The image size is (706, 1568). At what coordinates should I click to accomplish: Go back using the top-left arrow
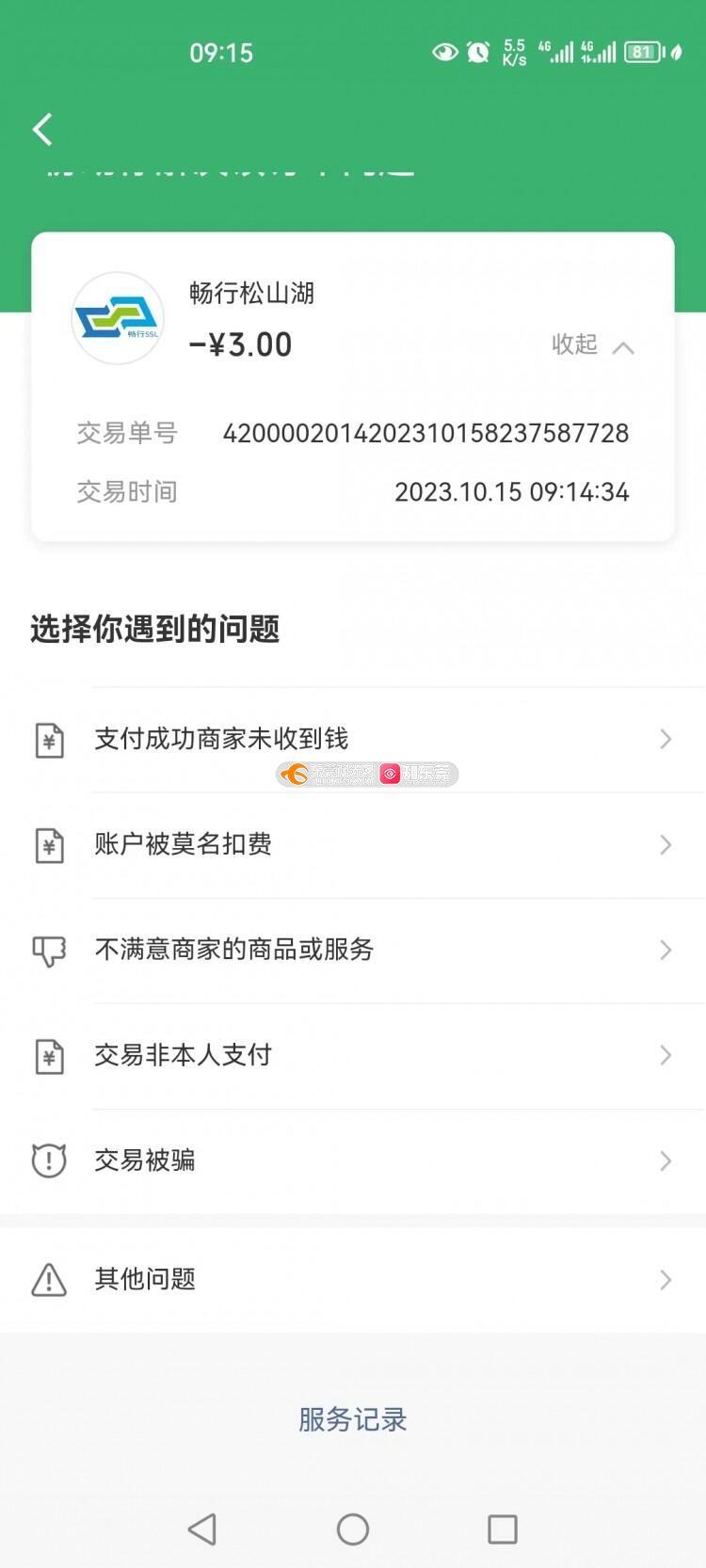pos(42,129)
